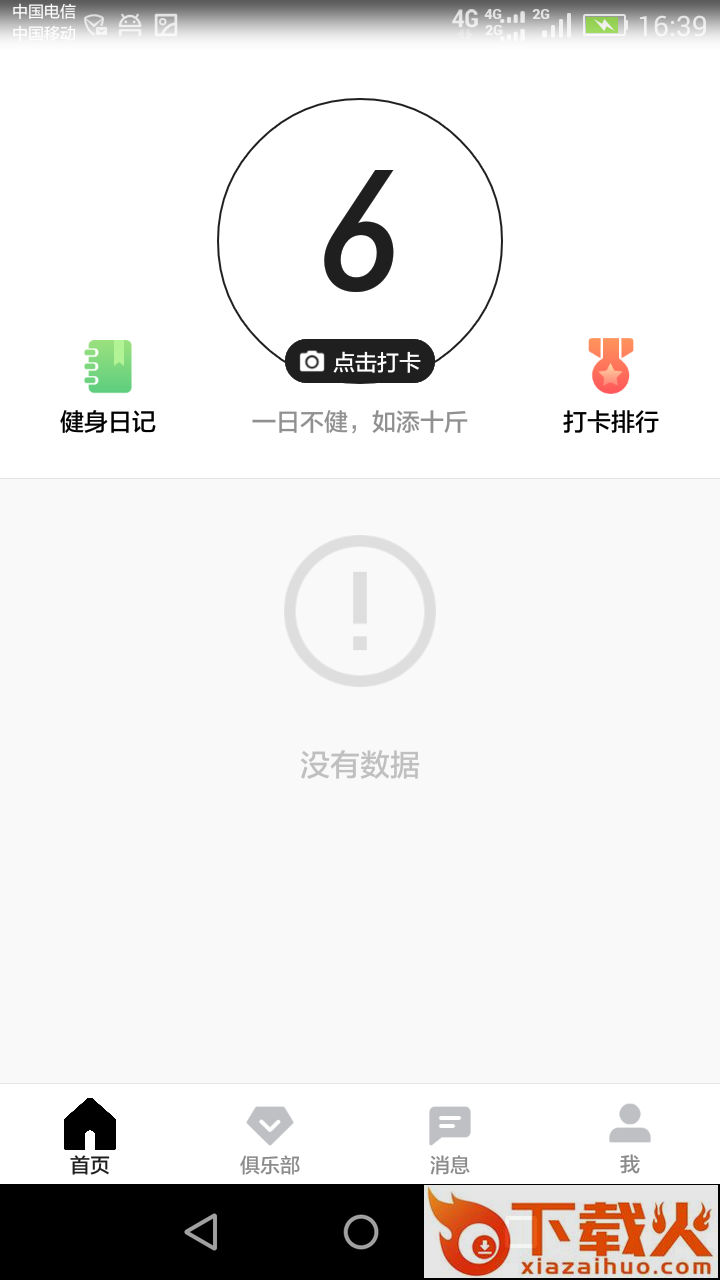Tap the orange medal ranking icon
Screen dimensions: 720x1280
pos(610,365)
